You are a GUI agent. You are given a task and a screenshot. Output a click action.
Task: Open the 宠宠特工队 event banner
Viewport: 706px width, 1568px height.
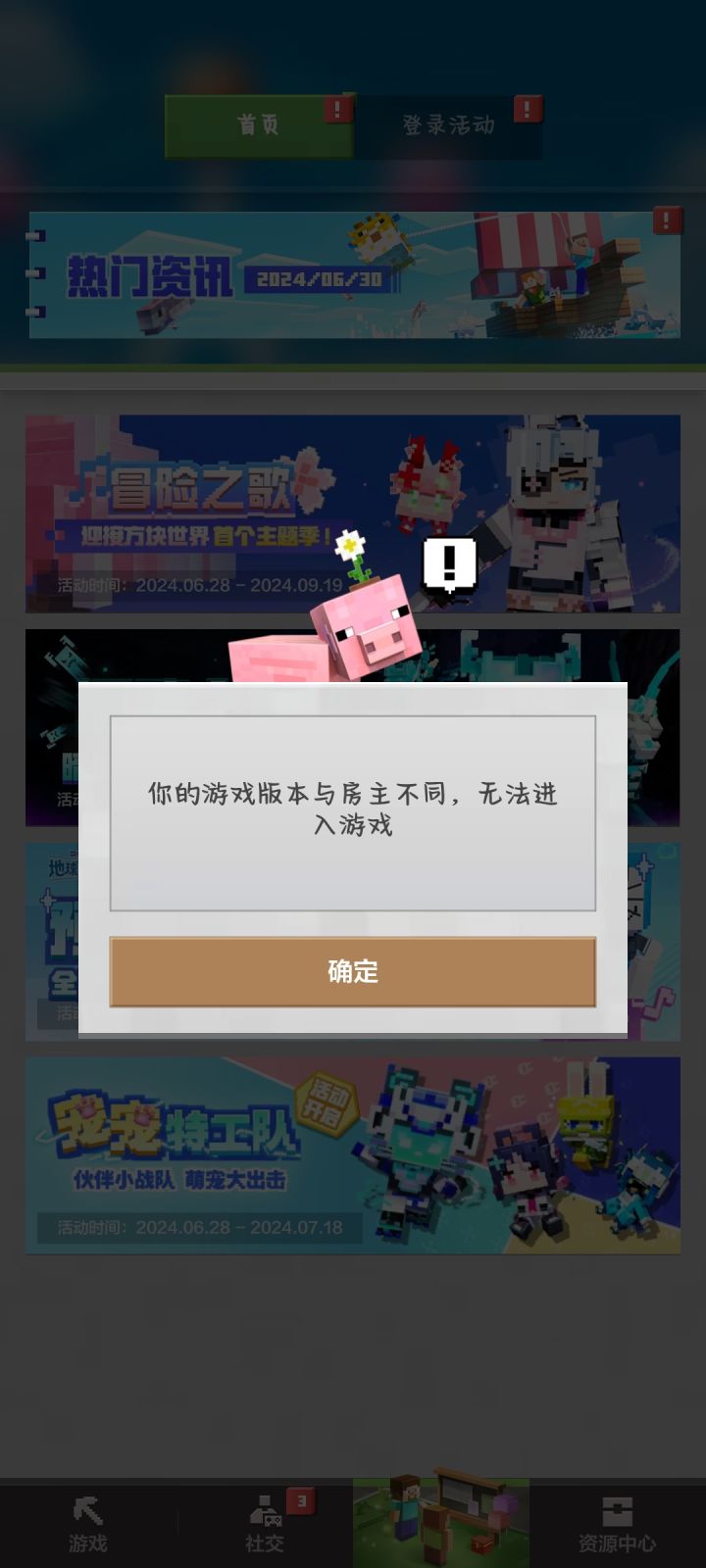tap(353, 1156)
